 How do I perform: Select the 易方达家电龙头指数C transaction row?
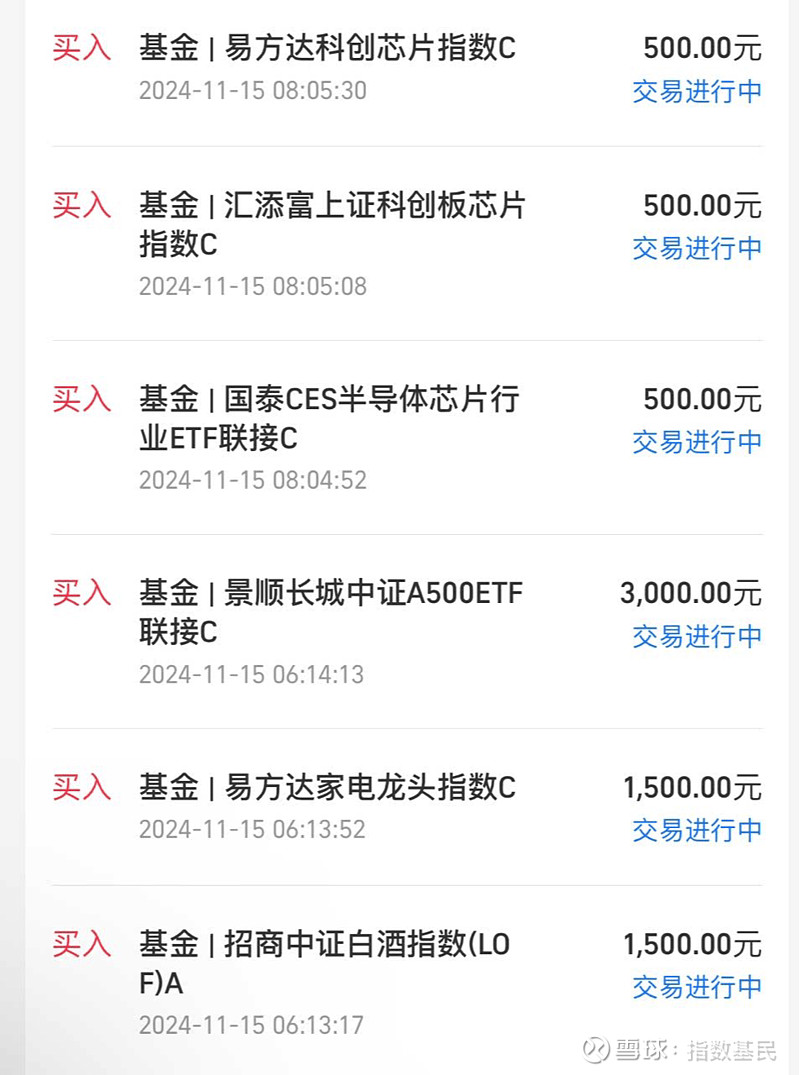[x=400, y=808]
